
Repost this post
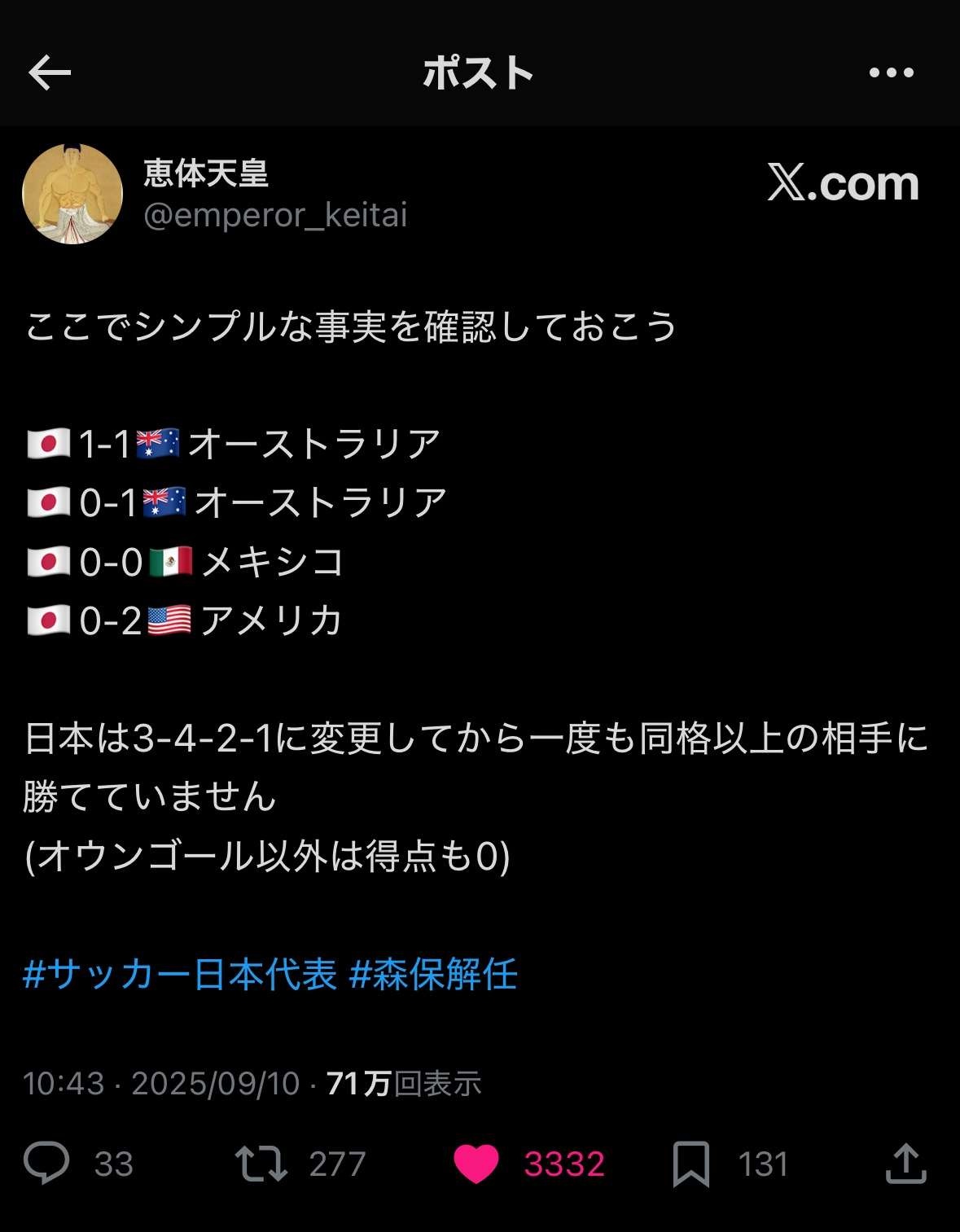click(261, 1163)
